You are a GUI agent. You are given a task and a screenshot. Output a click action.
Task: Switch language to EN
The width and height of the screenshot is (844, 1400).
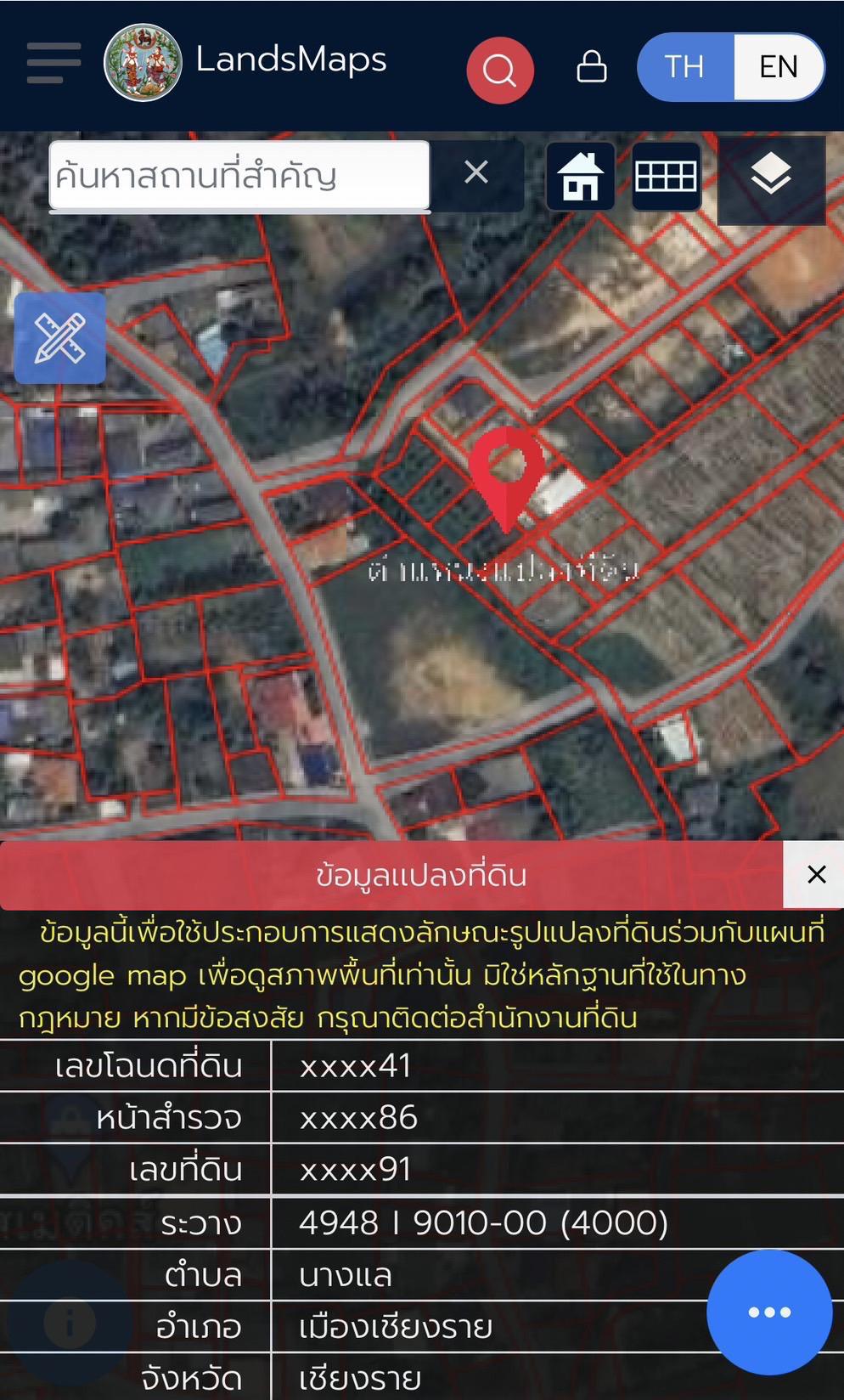778,66
